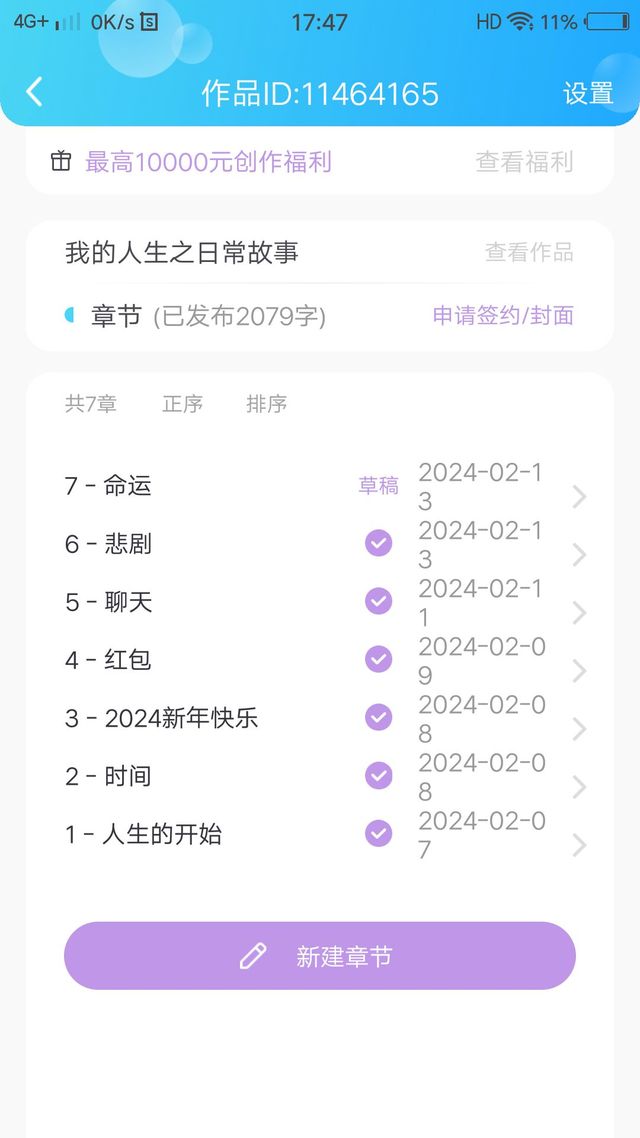Tap 申请签约/封面 link
Screen dimensions: 640x1138
coord(503,316)
